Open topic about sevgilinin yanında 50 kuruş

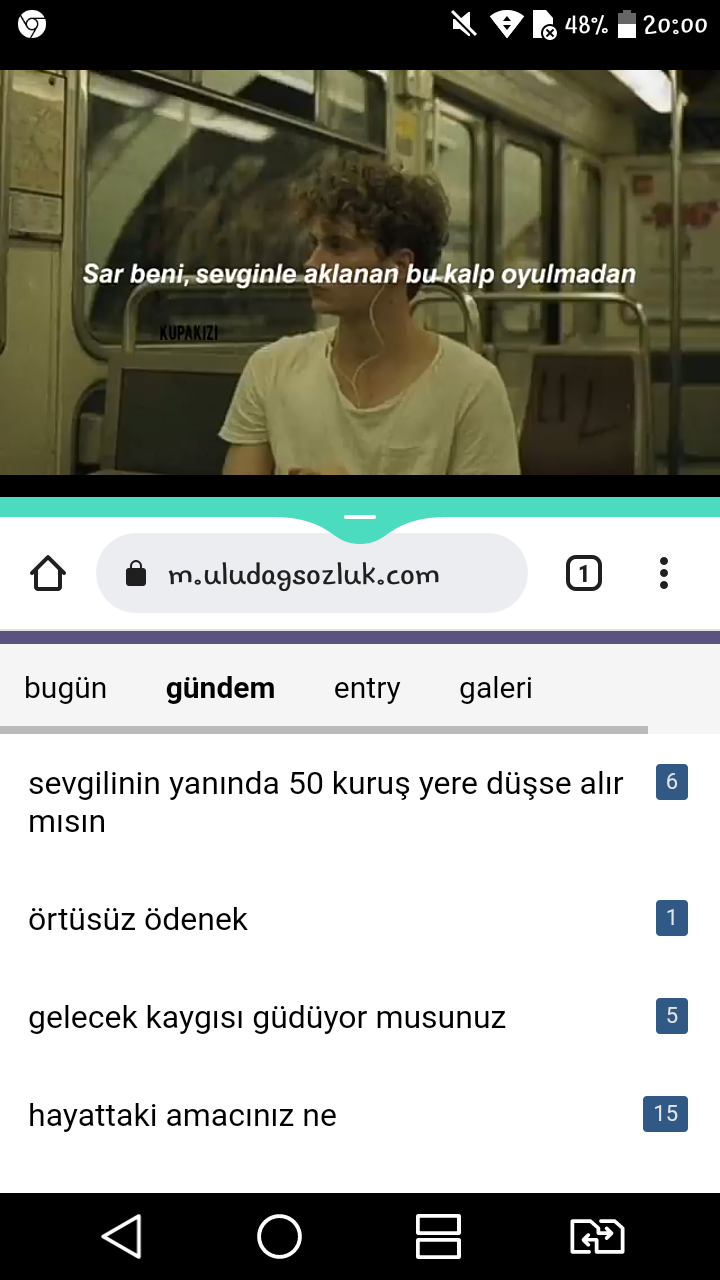(325, 802)
